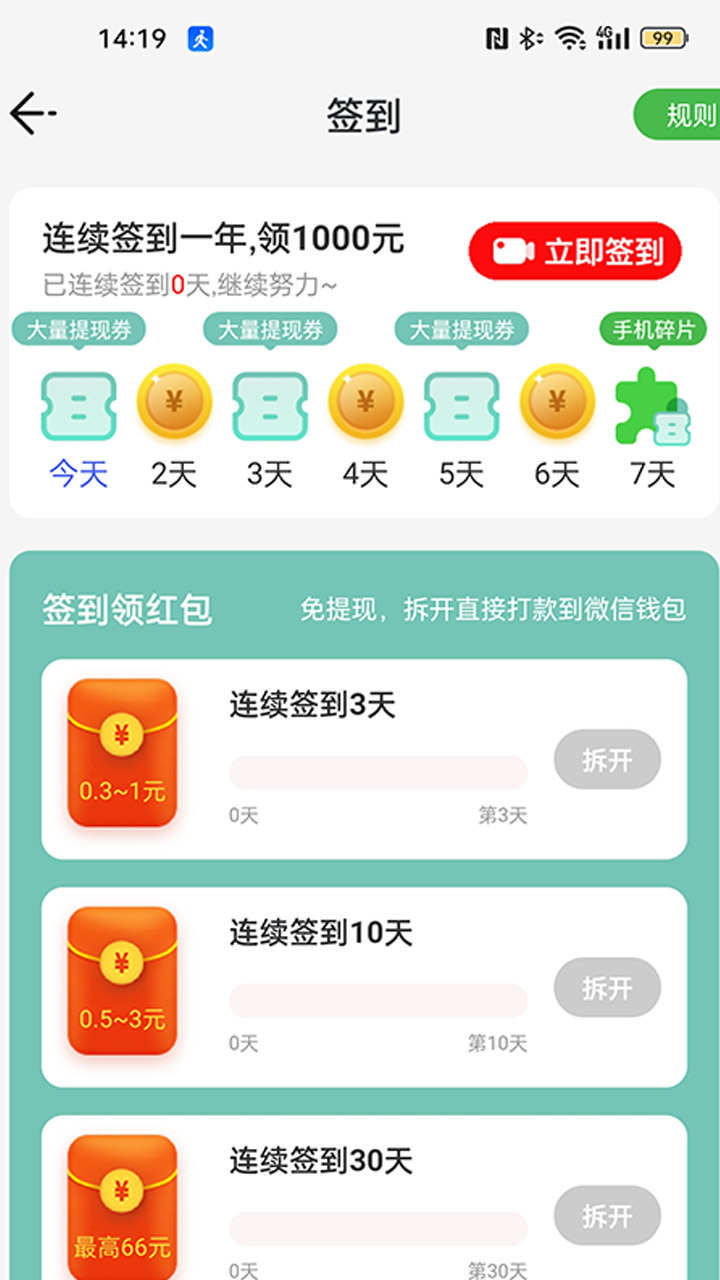Tap the coupon reward icon for 3天

[x=270, y=405]
